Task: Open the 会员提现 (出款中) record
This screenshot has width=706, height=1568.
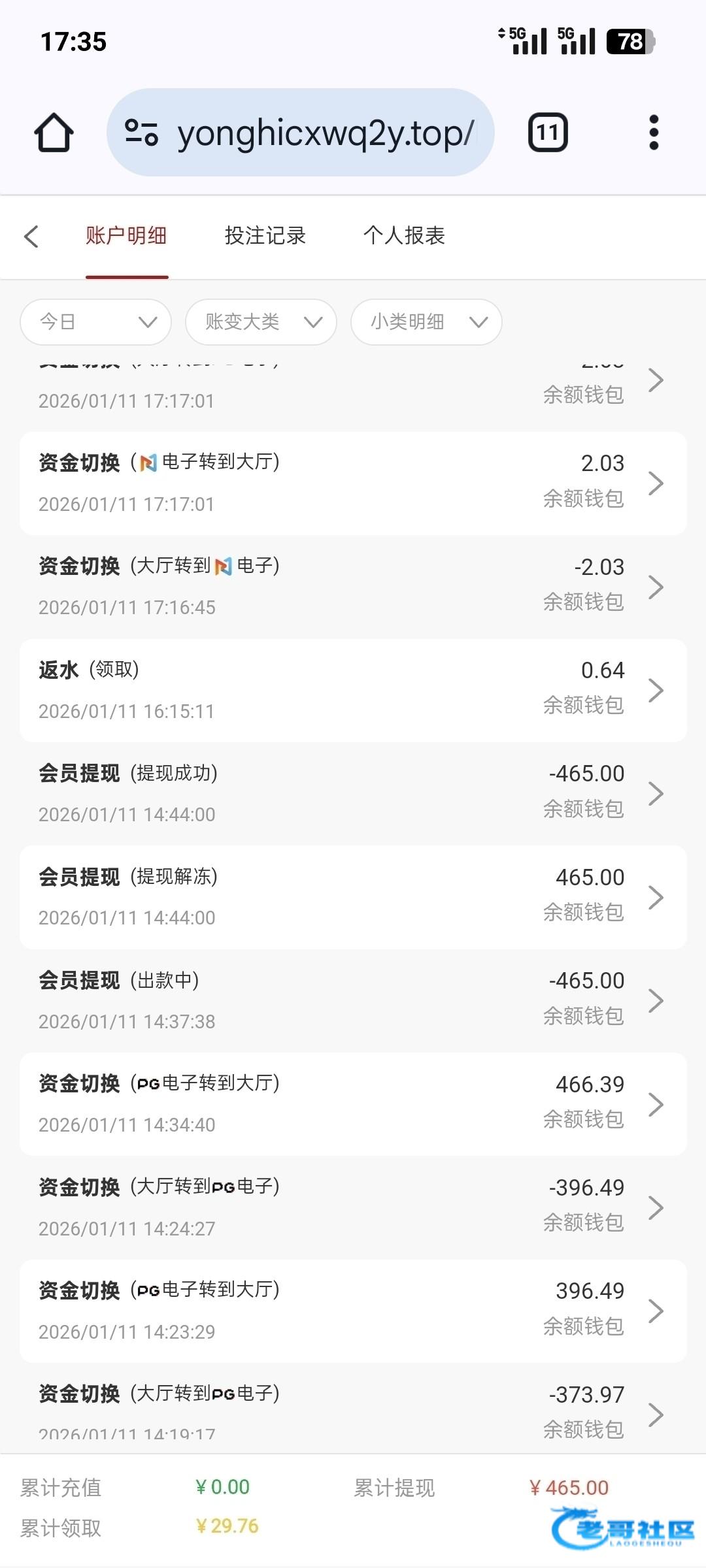Action: [x=353, y=1000]
